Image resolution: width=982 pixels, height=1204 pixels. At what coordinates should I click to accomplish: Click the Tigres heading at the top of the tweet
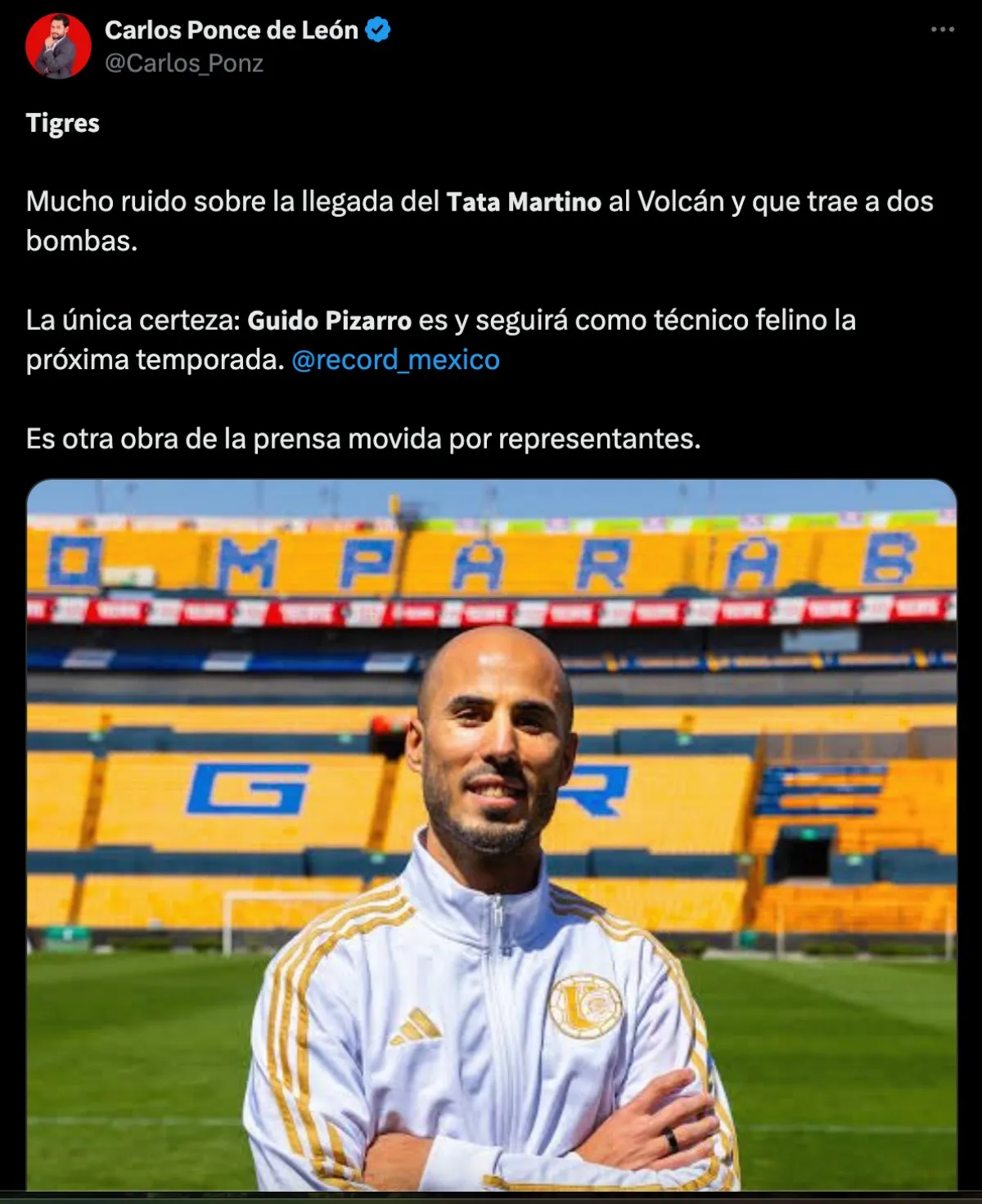coord(62,124)
